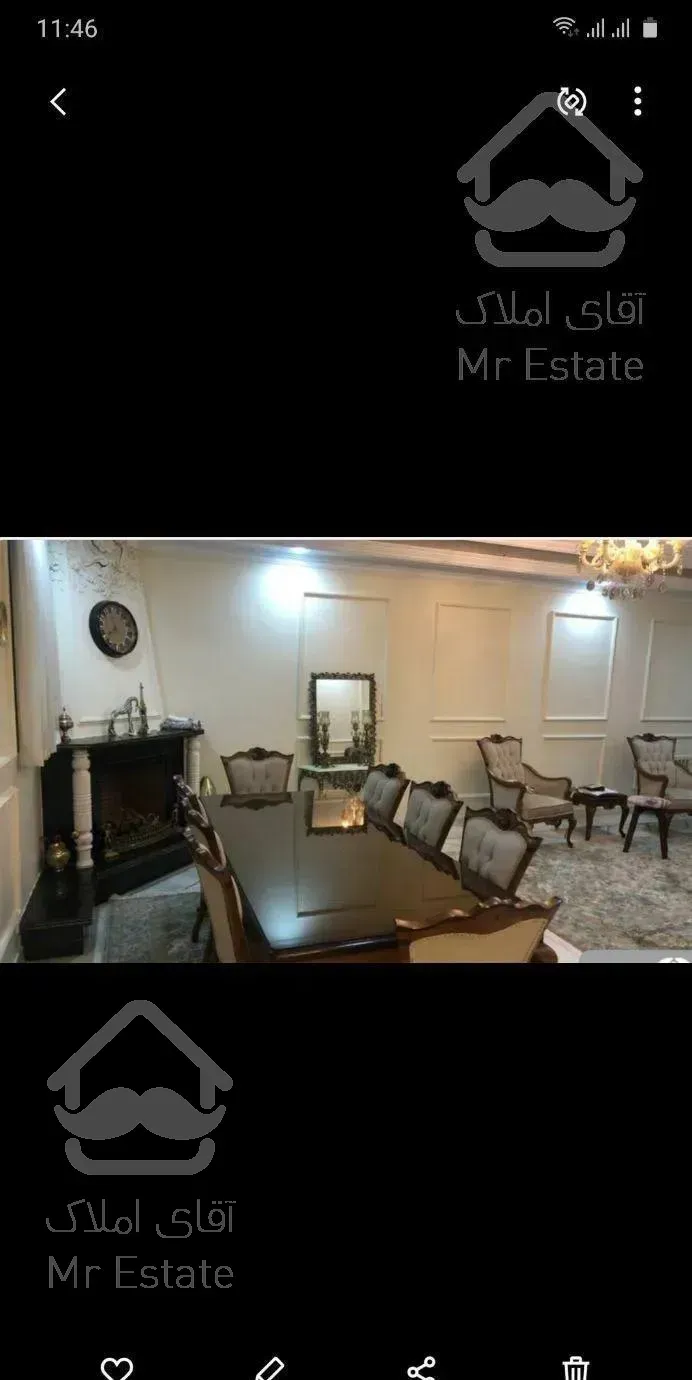The height and width of the screenshot is (1380, 692).
Task: Share this photo
Action: [x=422, y=1366]
